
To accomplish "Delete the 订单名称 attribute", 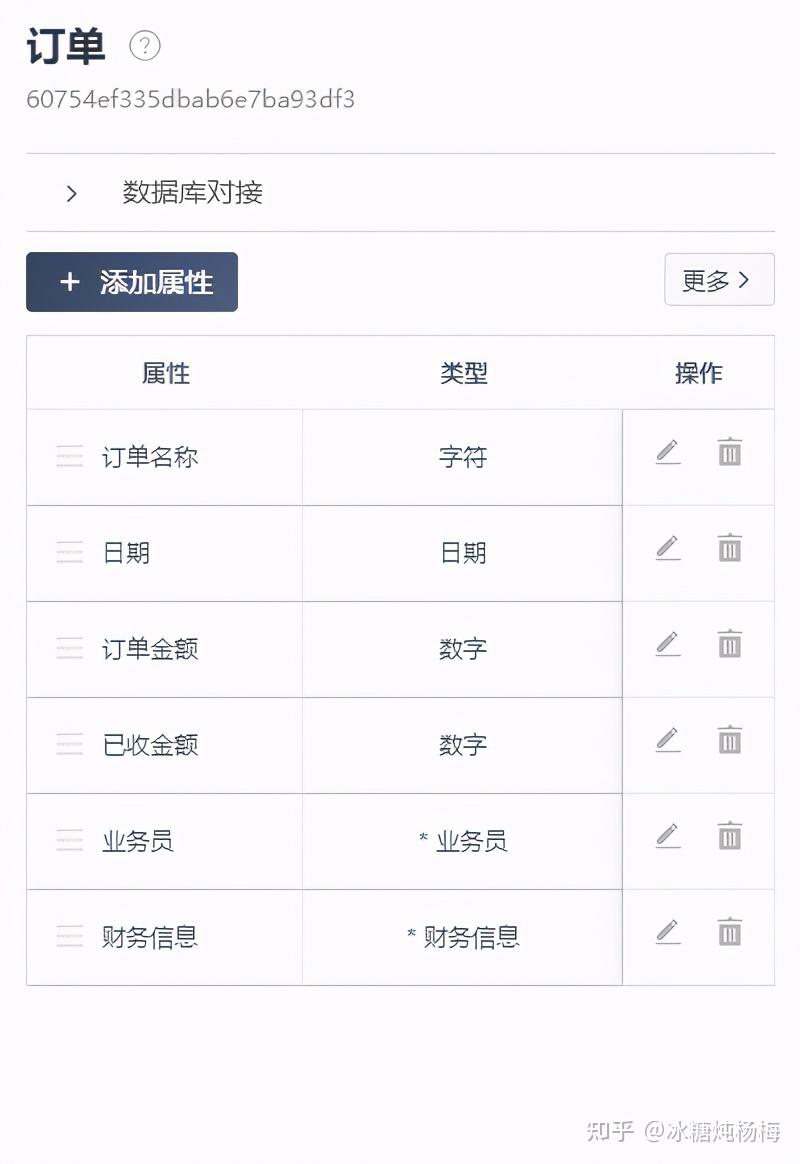I will point(729,452).
